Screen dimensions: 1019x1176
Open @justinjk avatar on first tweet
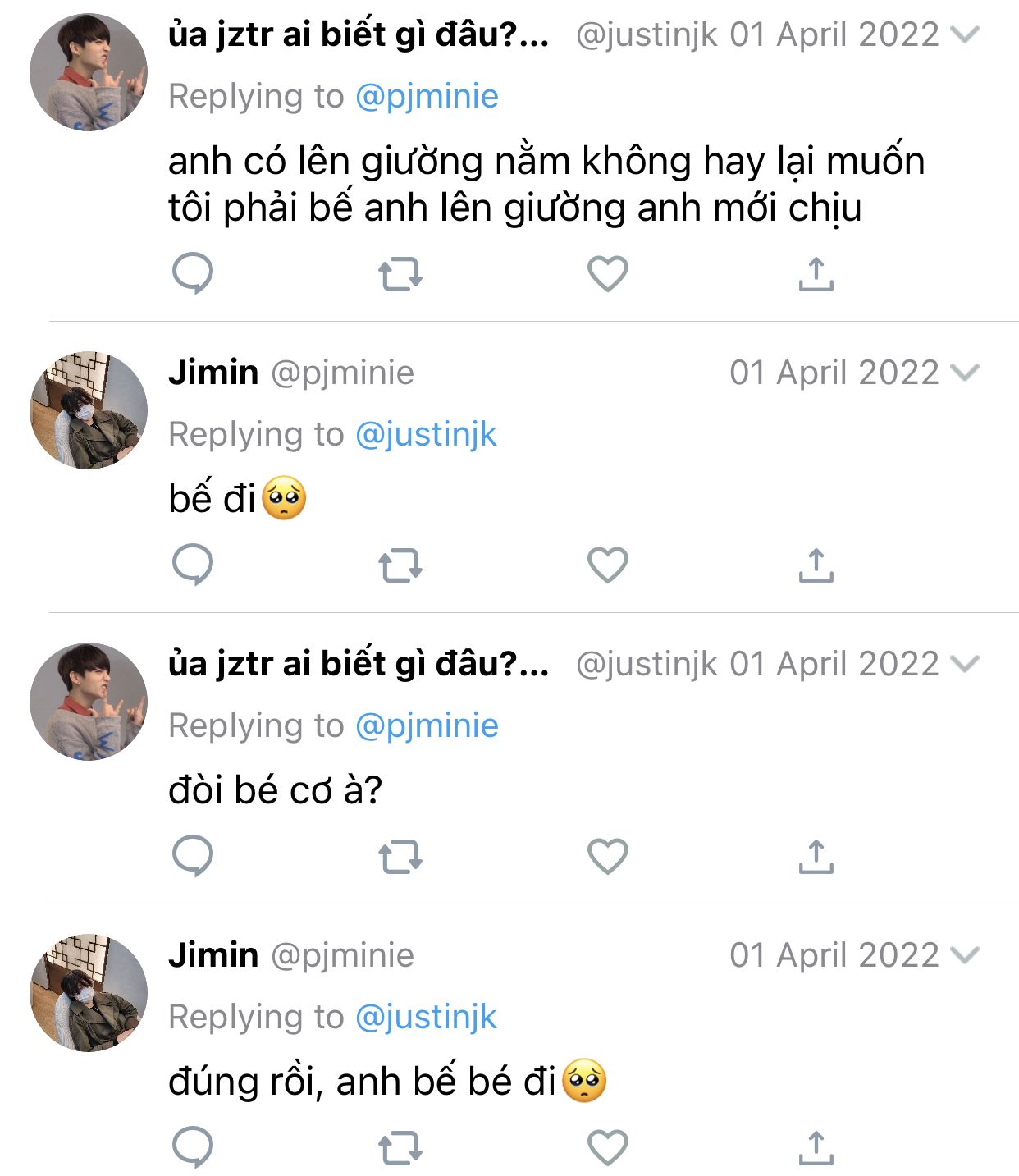tap(89, 72)
